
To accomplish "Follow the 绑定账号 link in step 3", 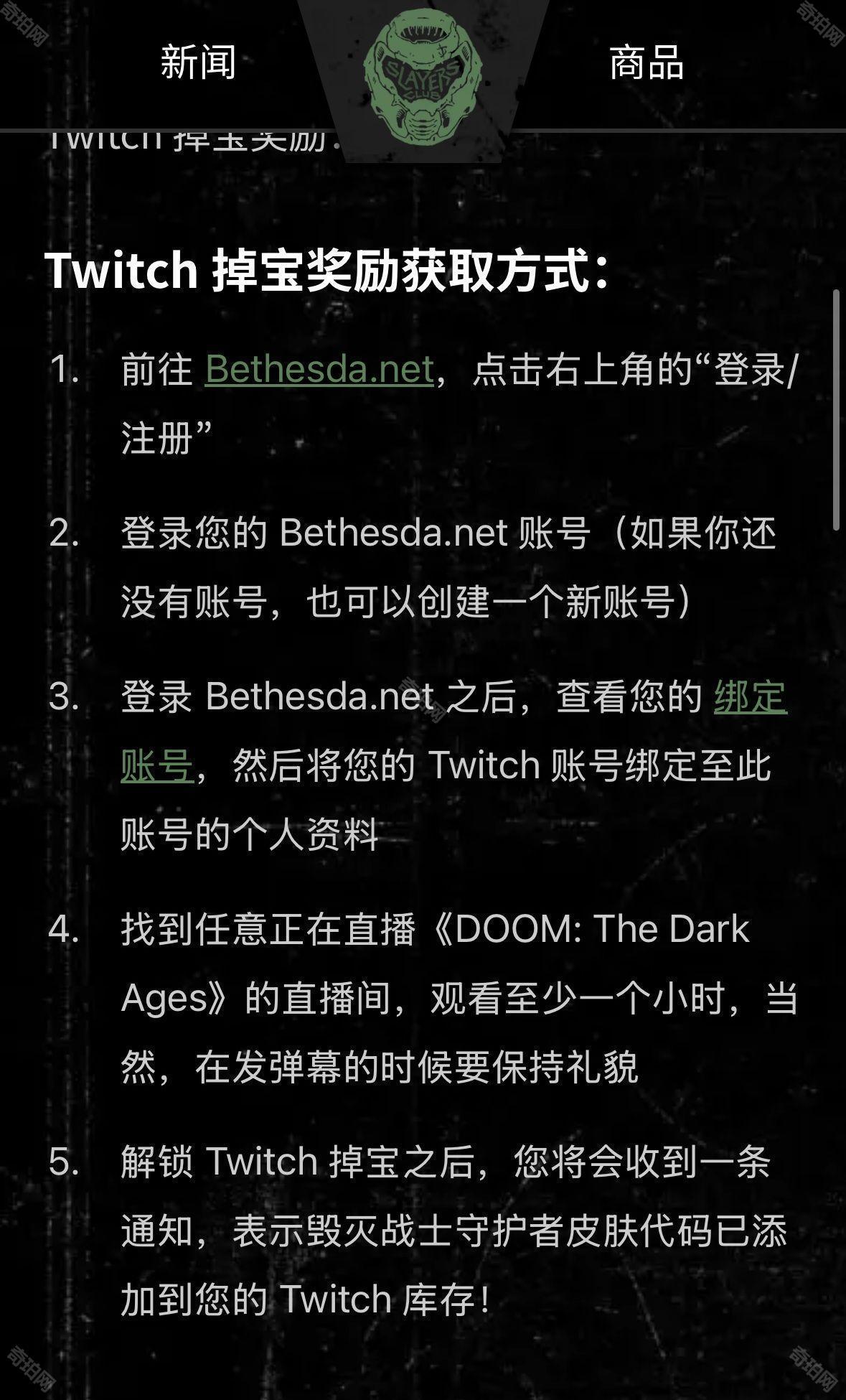I will tap(750, 697).
